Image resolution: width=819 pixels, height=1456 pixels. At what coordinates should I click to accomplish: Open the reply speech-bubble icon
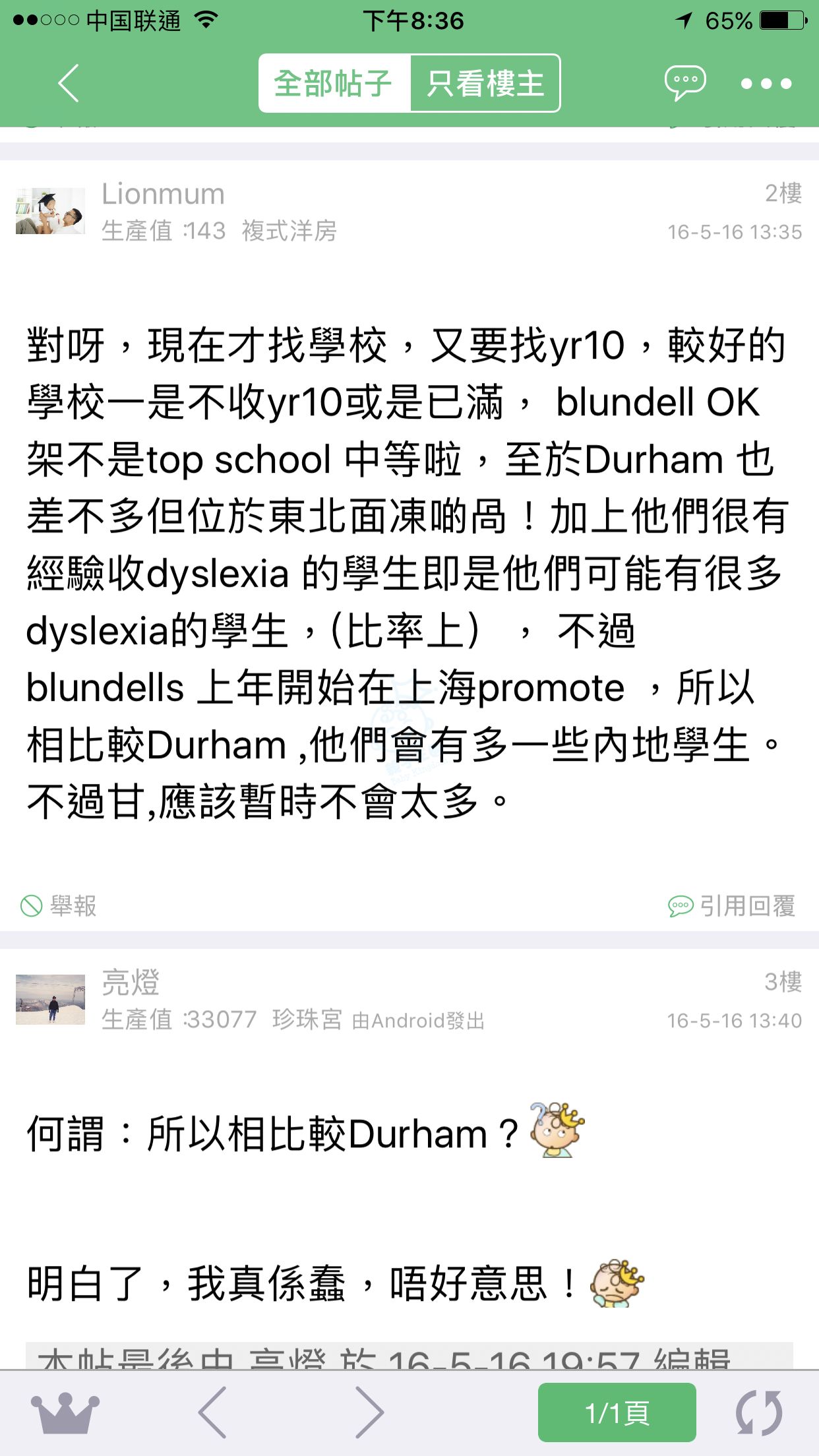point(685,83)
